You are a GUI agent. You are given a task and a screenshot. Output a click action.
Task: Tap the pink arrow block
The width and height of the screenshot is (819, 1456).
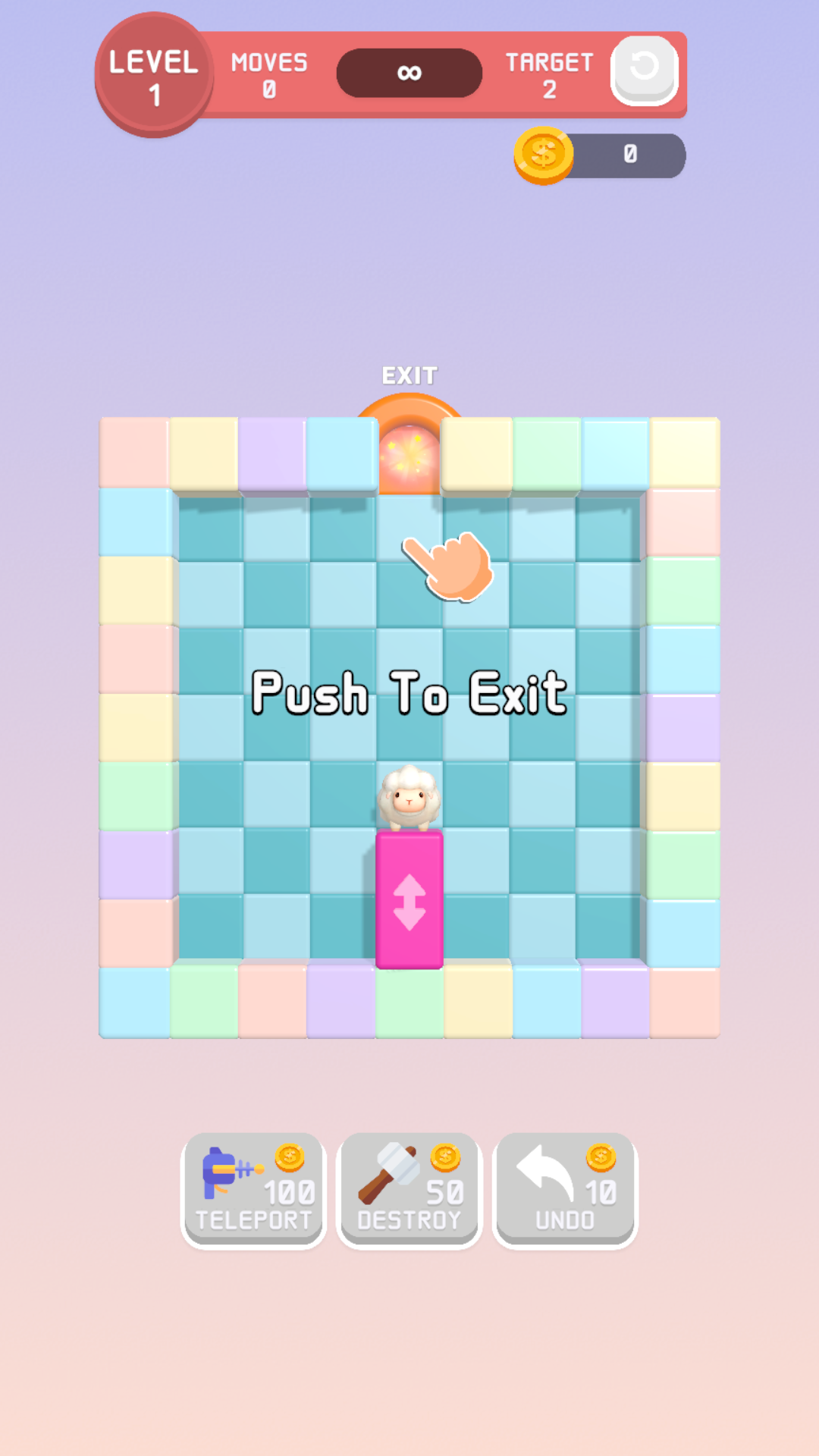(409, 900)
